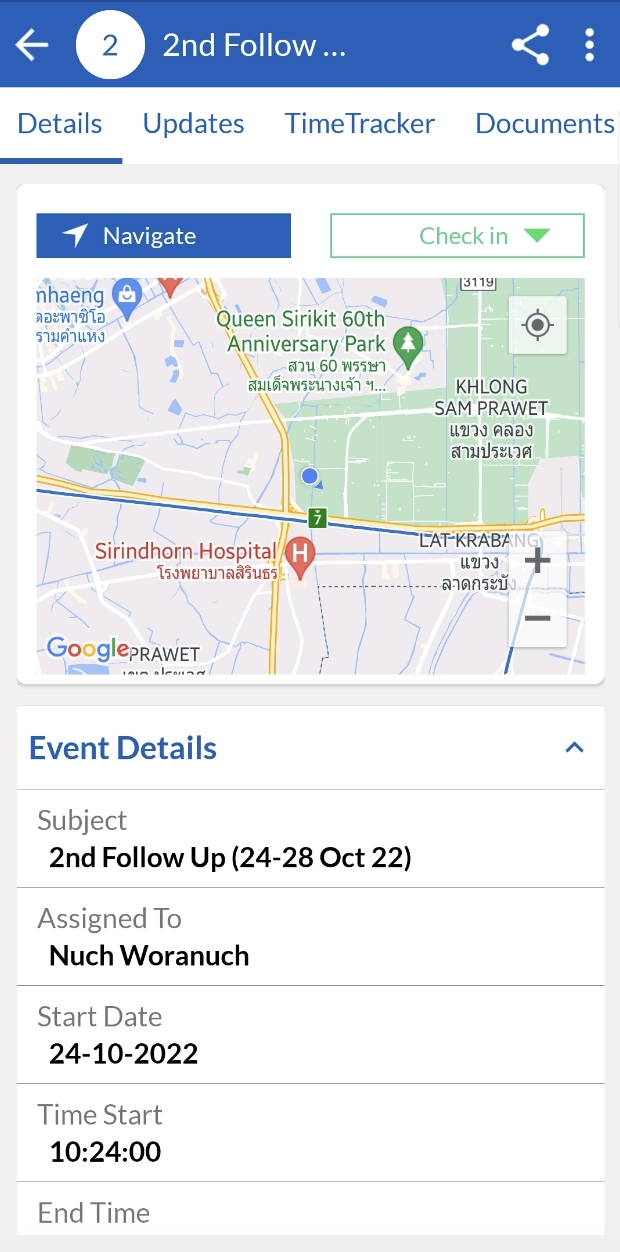Collapse the Event Details section

click(x=574, y=748)
